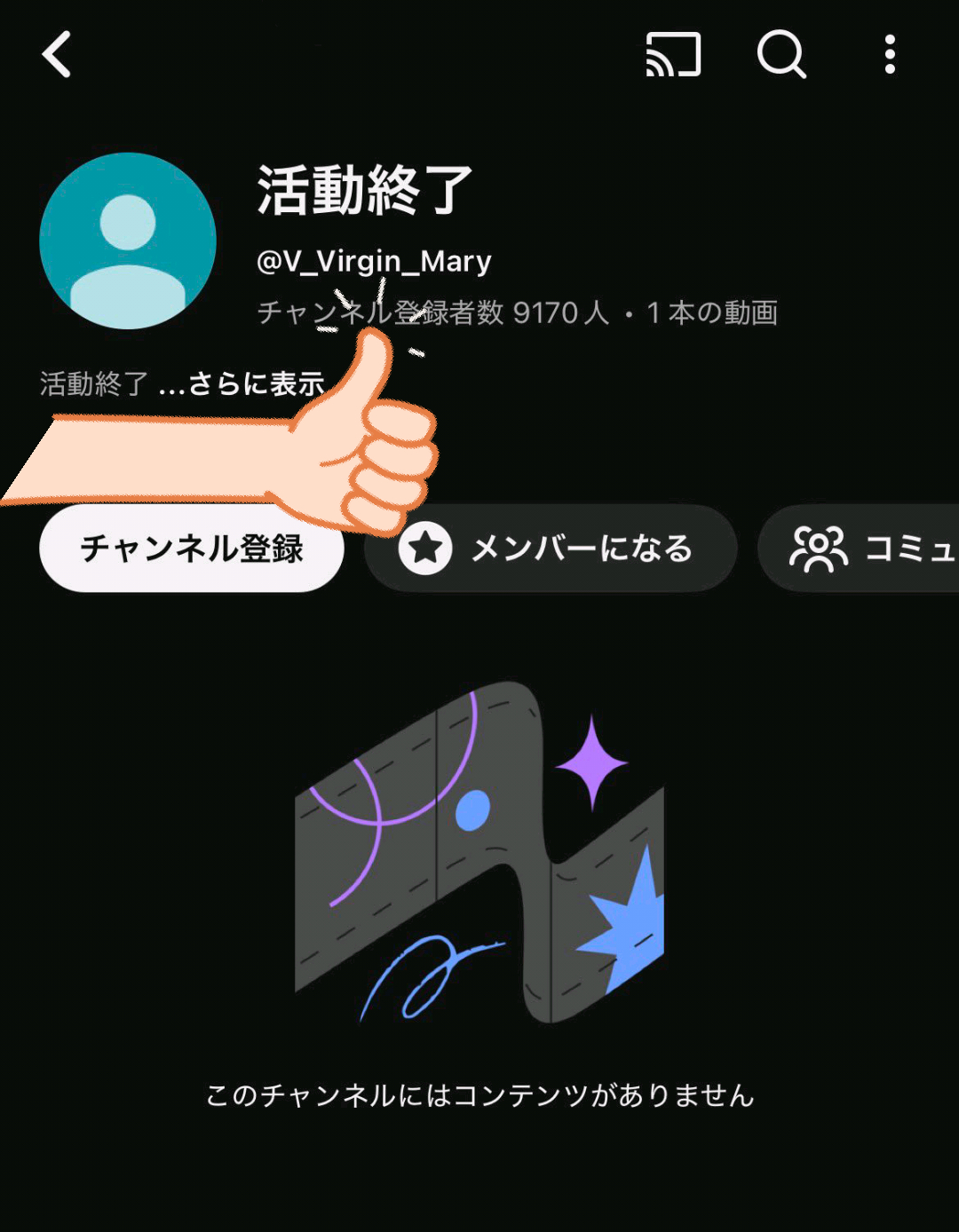Screen dimensions: 959x1232
Task: Tap the チャンネル登録 subscribe button
Action: pos(192,549)
